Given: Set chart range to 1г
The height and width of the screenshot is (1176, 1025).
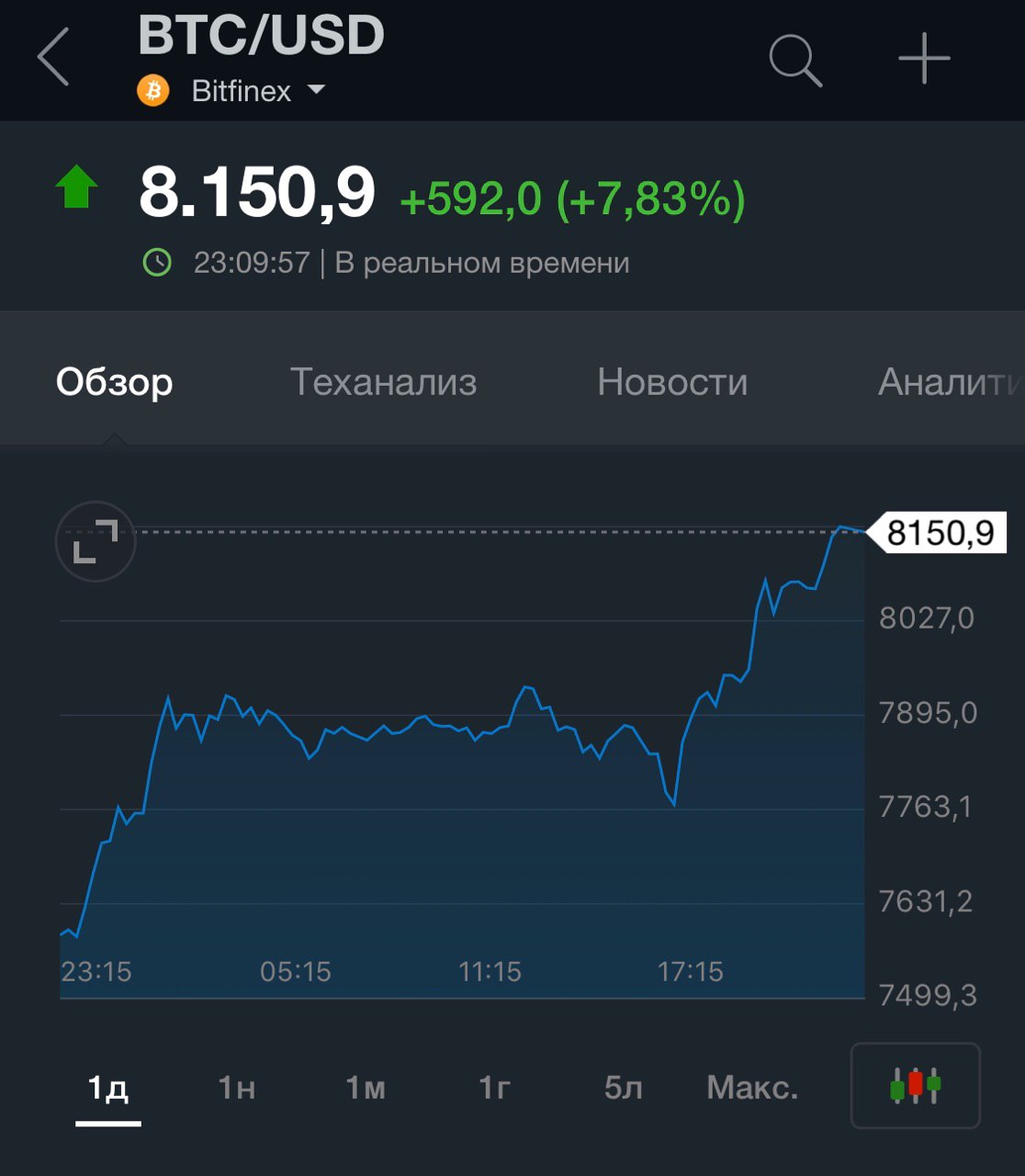Looking at the screenshot, I should (494, 1088).
